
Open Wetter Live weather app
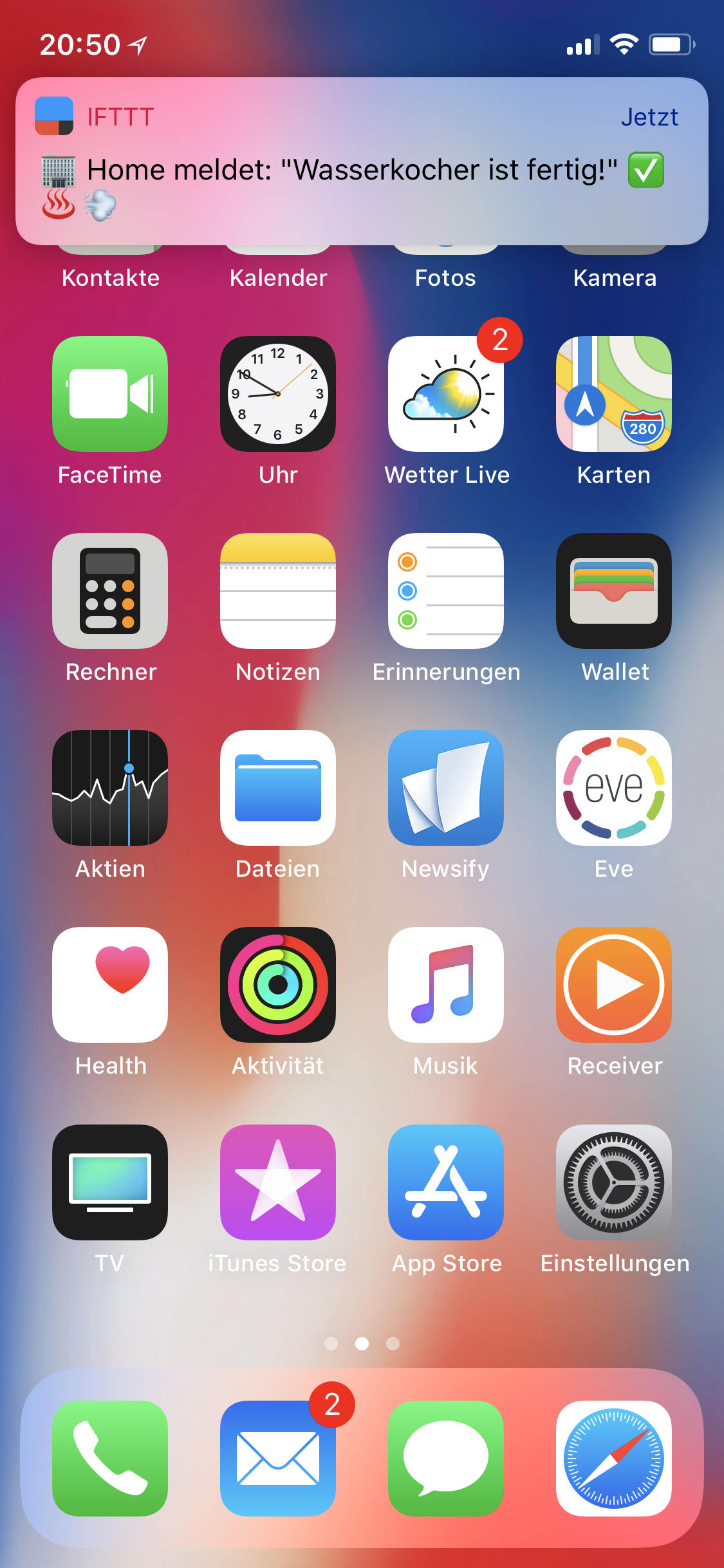(x=446, y=394)
